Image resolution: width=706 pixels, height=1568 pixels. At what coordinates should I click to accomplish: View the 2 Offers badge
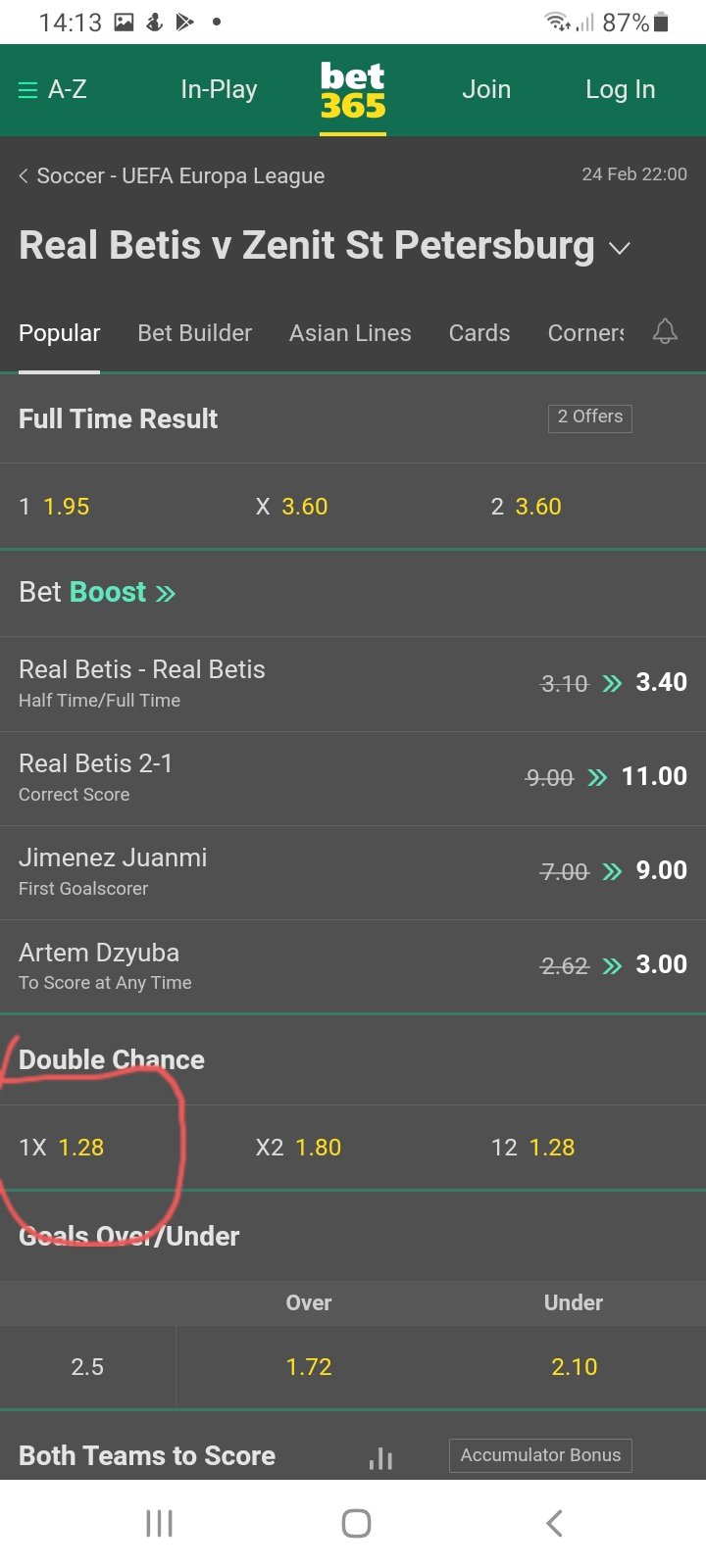point(589,417)
